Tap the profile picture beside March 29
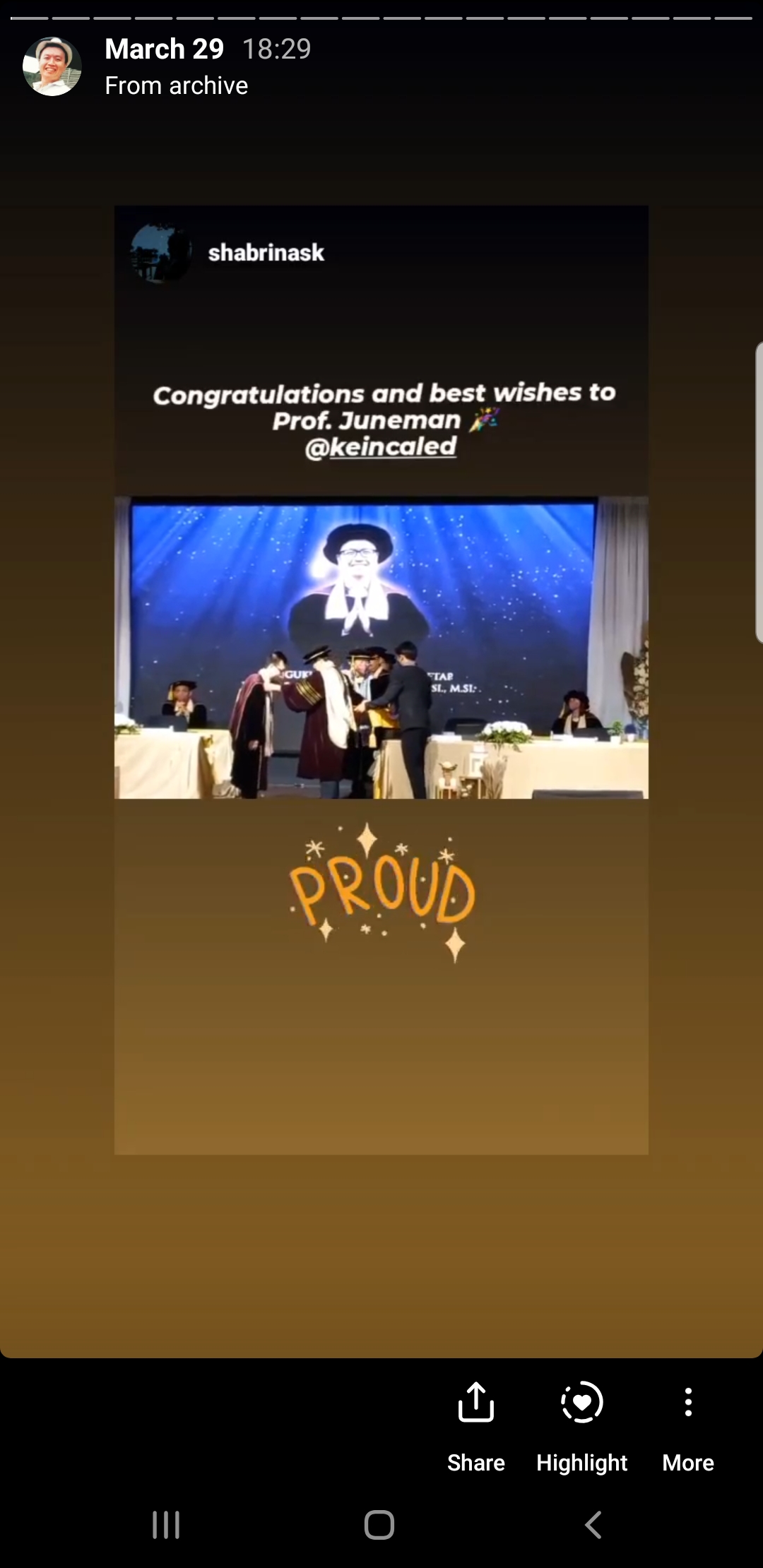763x1568 pixels. click(52, 66)
